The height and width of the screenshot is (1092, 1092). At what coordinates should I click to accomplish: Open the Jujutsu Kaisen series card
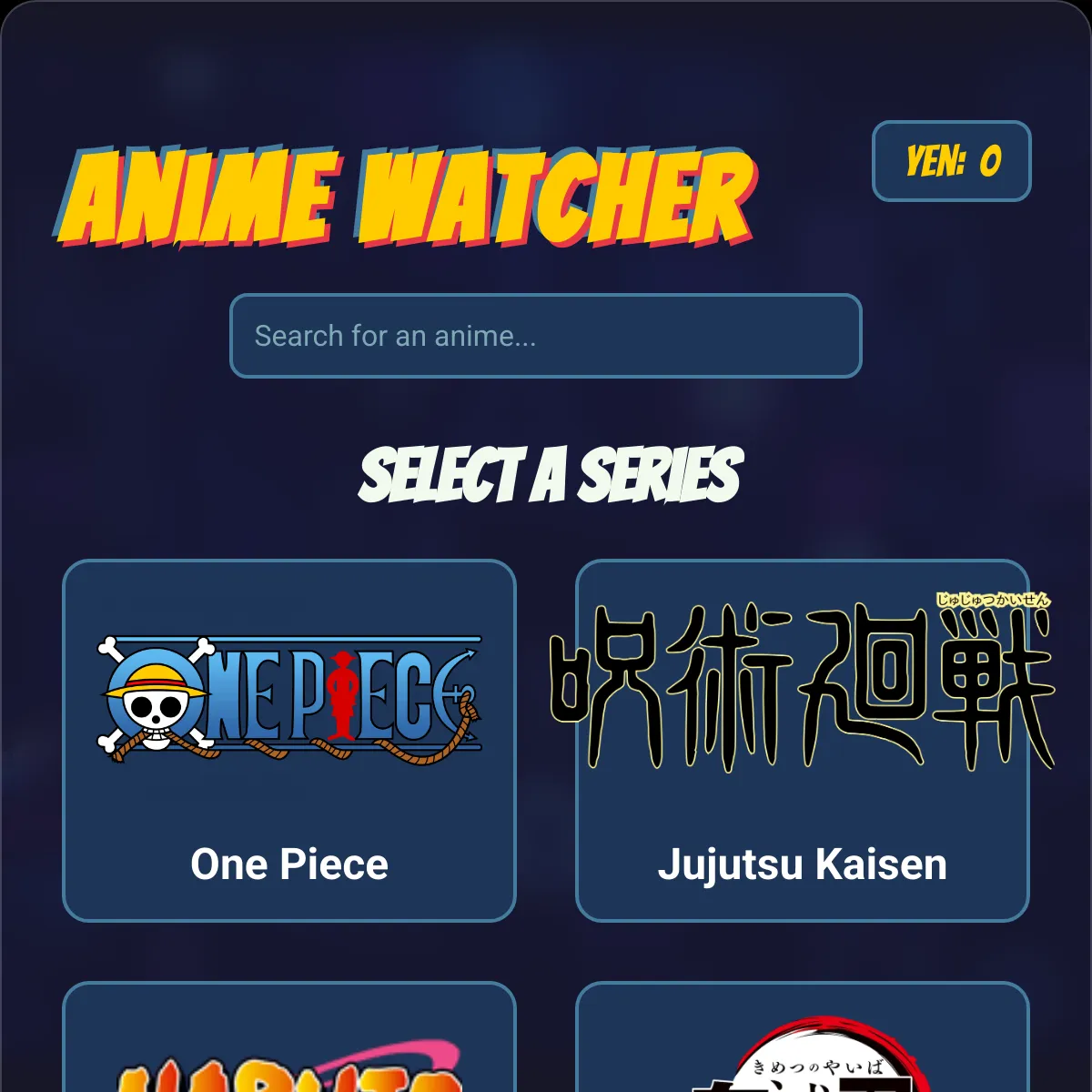click(x=802, y=741)
